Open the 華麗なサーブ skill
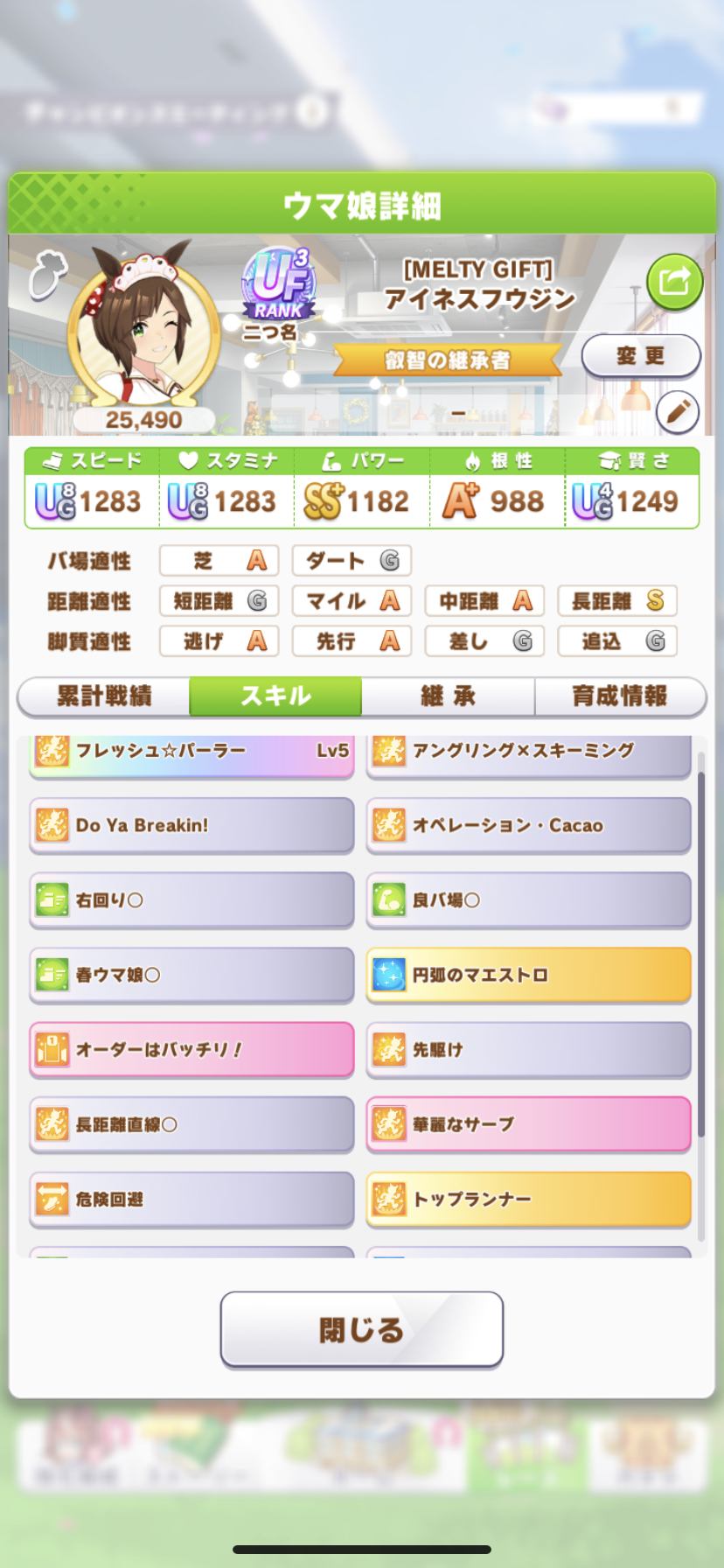Screen dimensions: 724x1568 pos(528,1124)
